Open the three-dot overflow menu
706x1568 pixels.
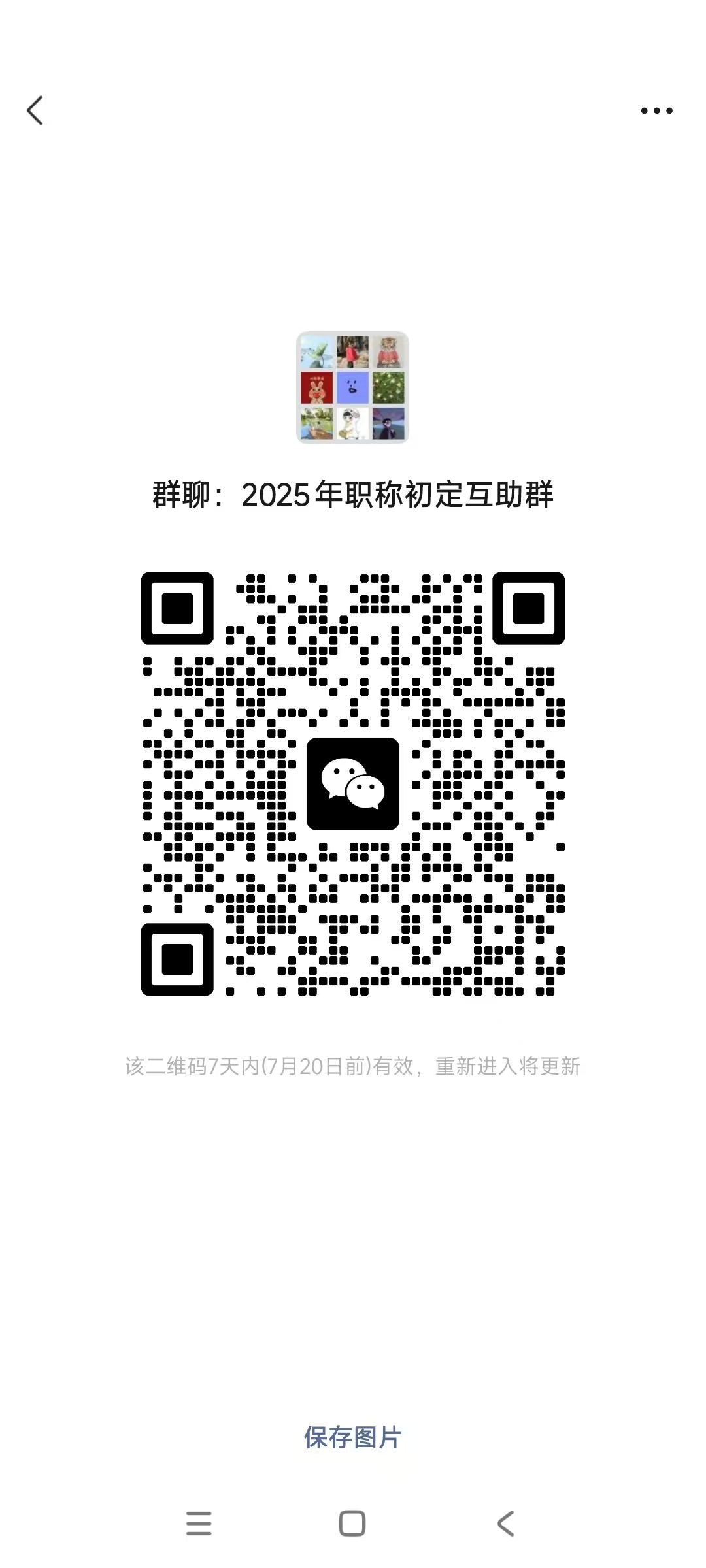(x=656, y=111)
